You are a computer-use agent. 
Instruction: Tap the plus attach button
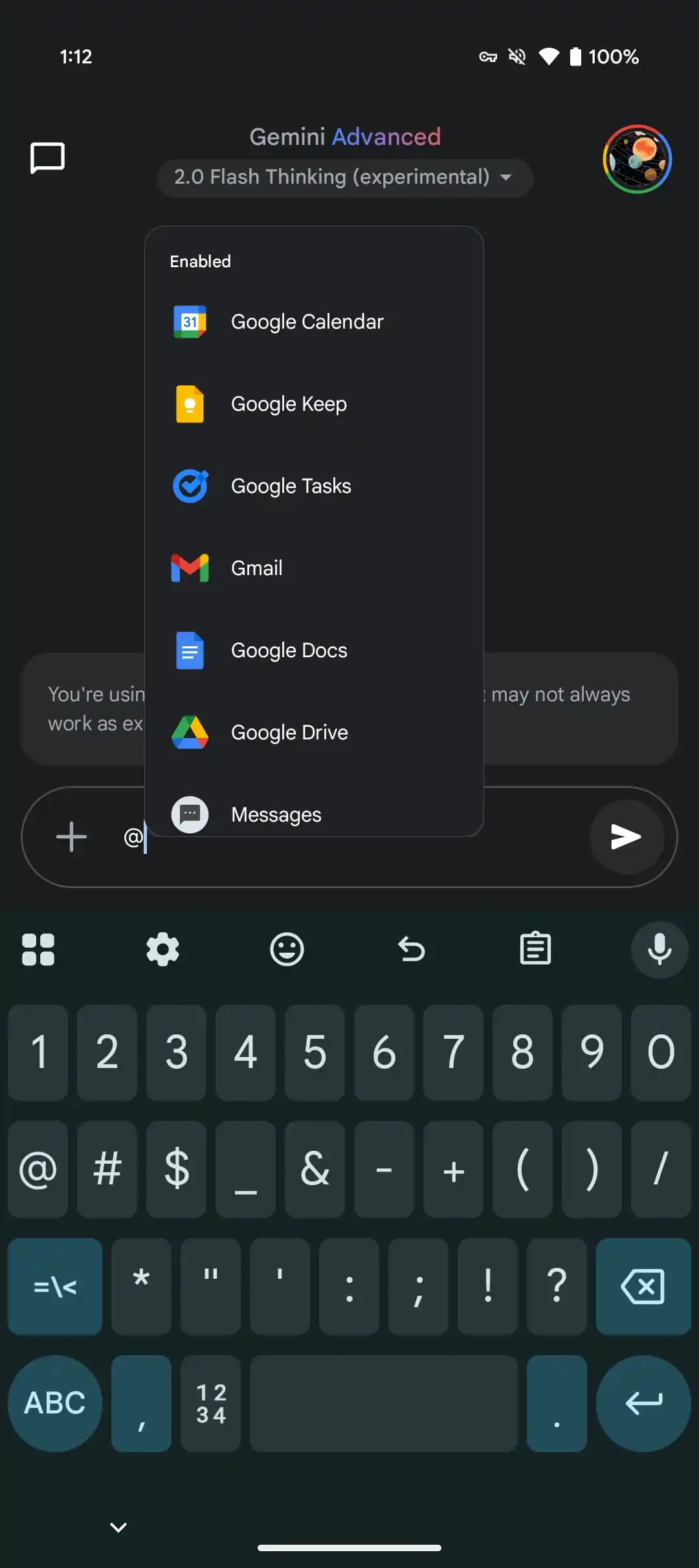click(71, 837)
